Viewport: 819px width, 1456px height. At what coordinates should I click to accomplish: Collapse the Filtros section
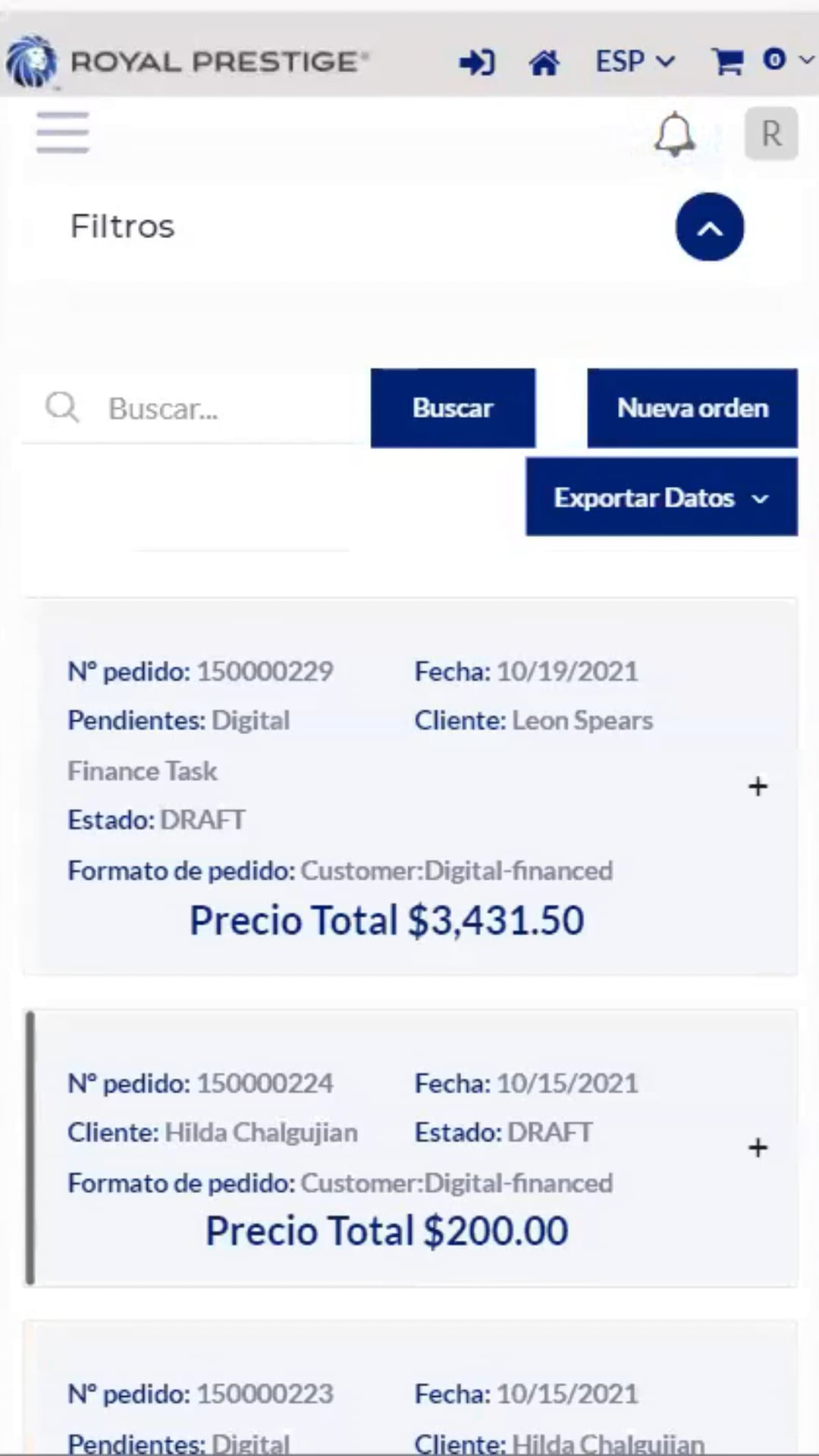(x=709, y=227)
